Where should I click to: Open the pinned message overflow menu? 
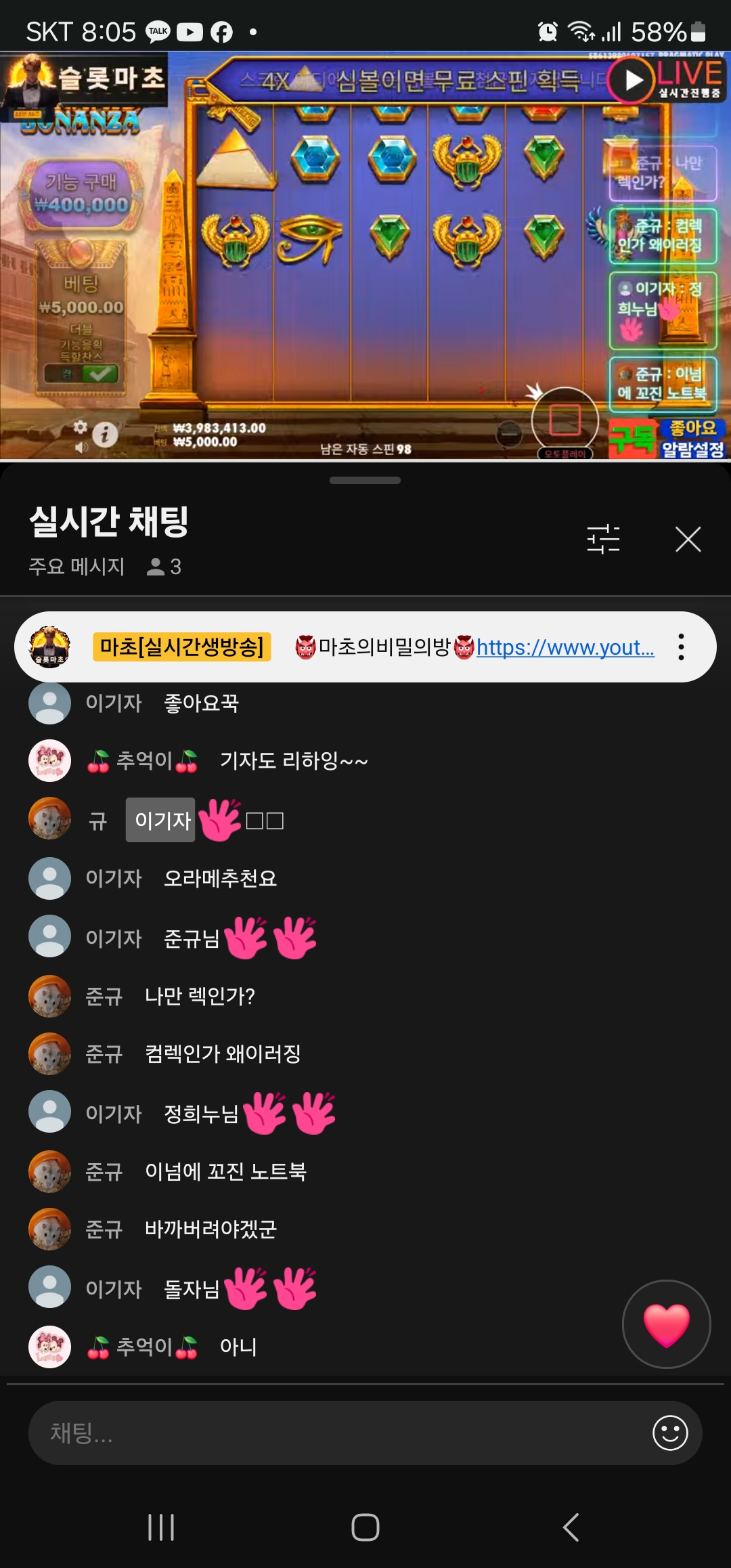(681, 647)
